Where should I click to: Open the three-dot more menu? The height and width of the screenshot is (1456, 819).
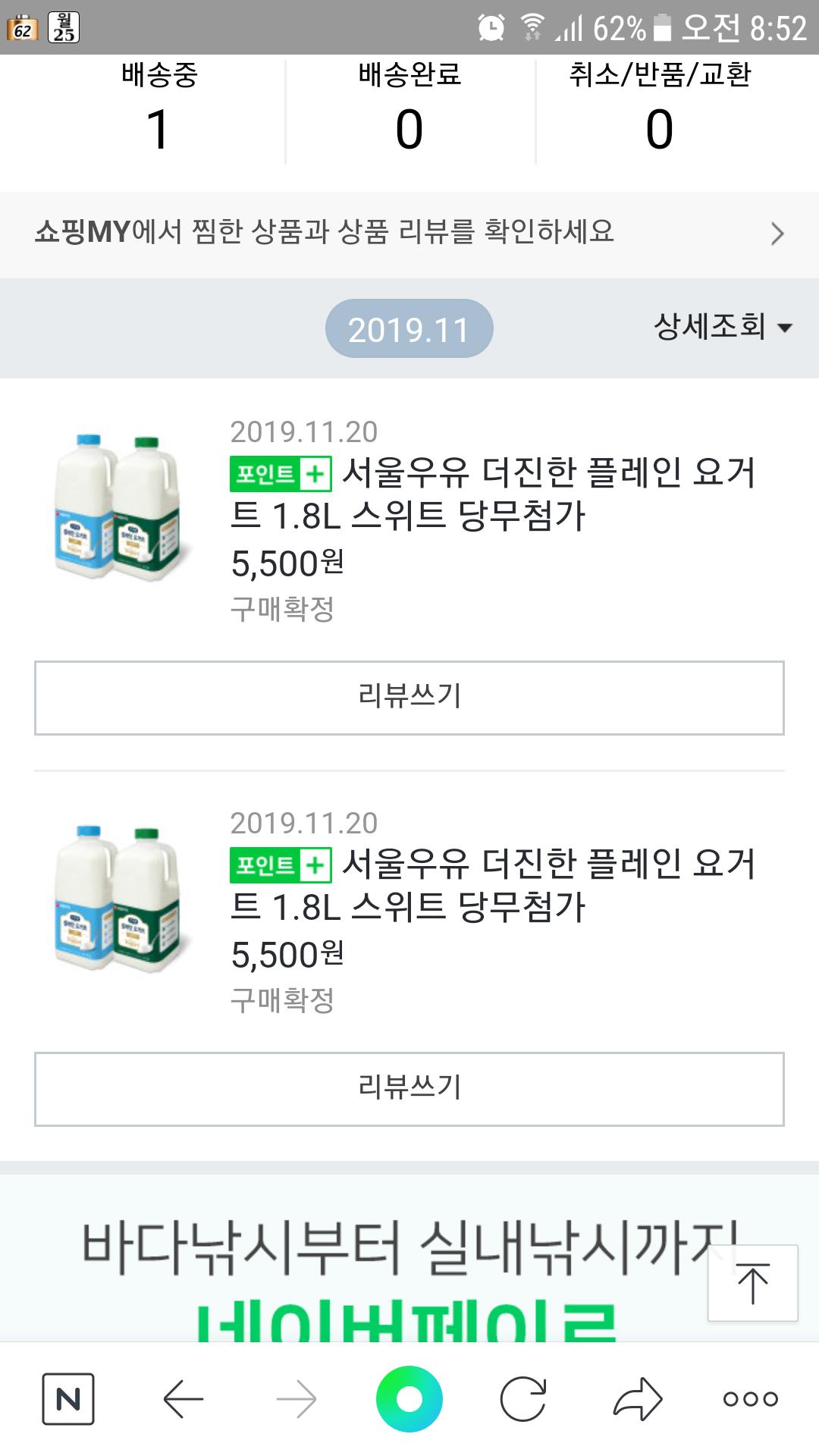750,1399
